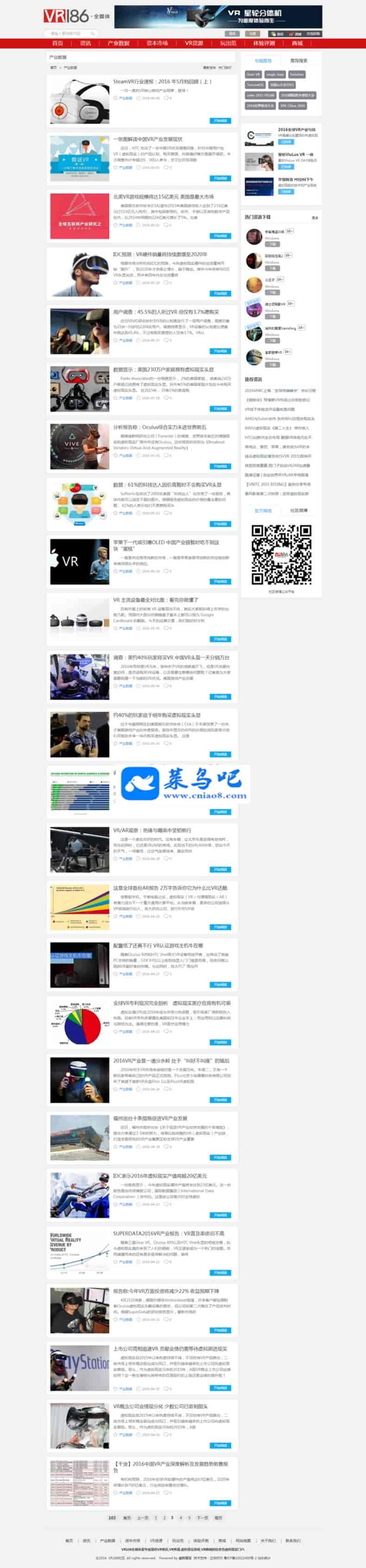Open 联系我们 footer link
366x1568 pixels.
[293, 1541]
